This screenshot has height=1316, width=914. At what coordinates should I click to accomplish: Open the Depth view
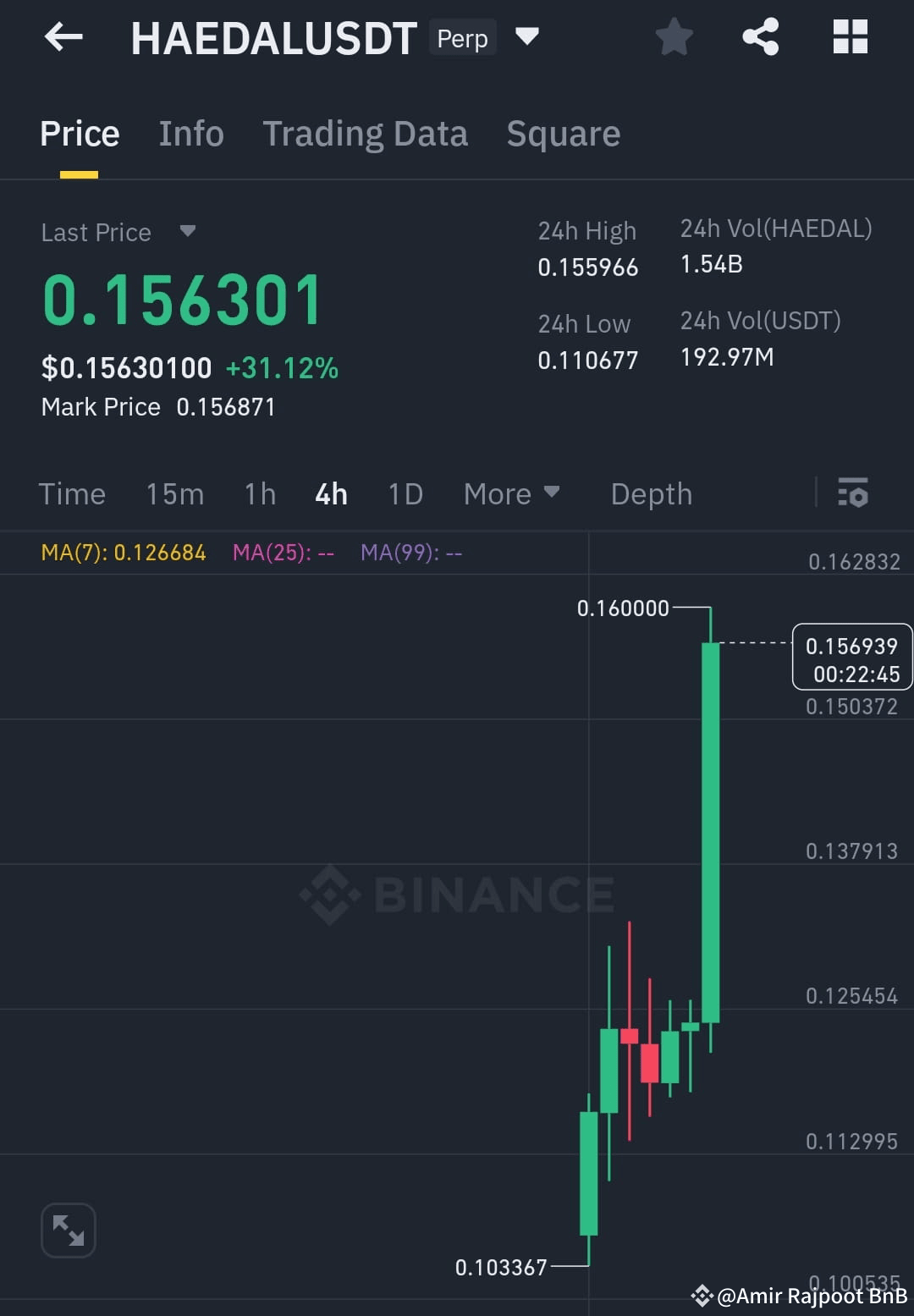pyautogui.click(x=651, y=493)
